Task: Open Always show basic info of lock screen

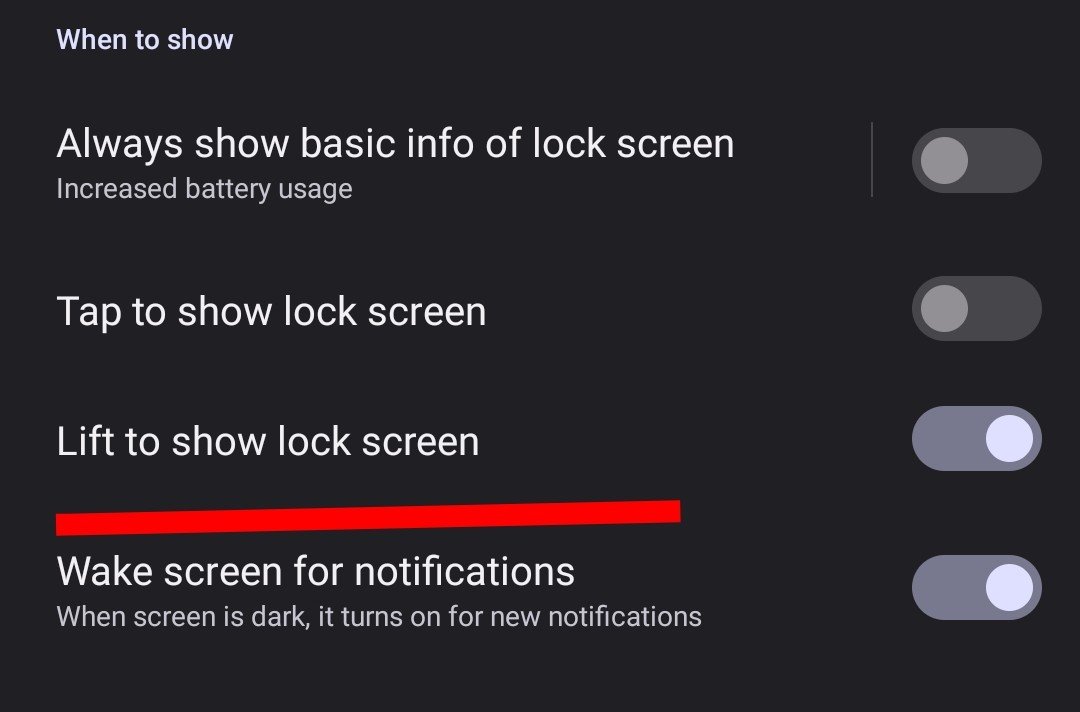Action: tap(395, 160)
